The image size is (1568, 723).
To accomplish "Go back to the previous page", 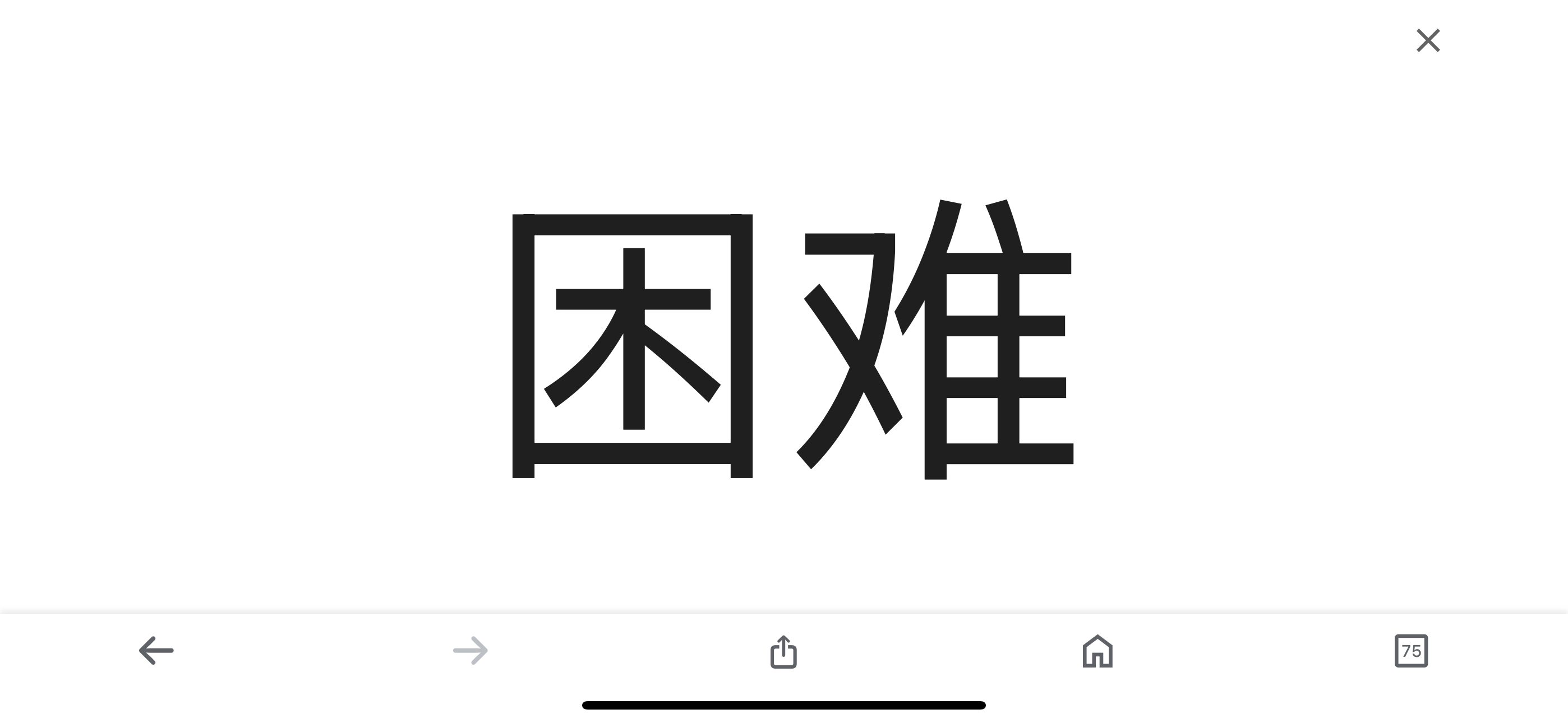I will coord(156,651).
